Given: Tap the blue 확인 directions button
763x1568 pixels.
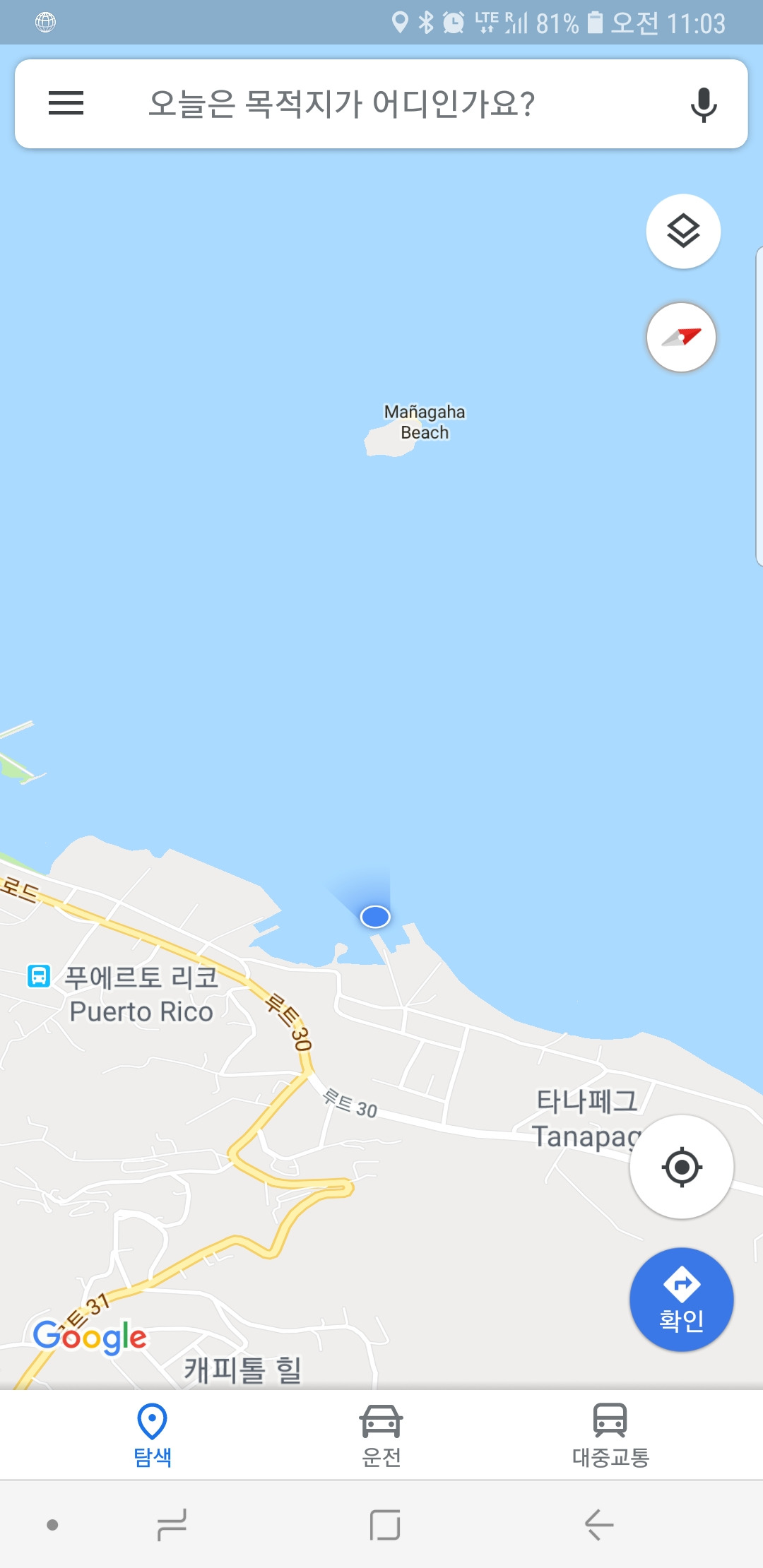Looking at the screenshot, I should (682, 1300).
